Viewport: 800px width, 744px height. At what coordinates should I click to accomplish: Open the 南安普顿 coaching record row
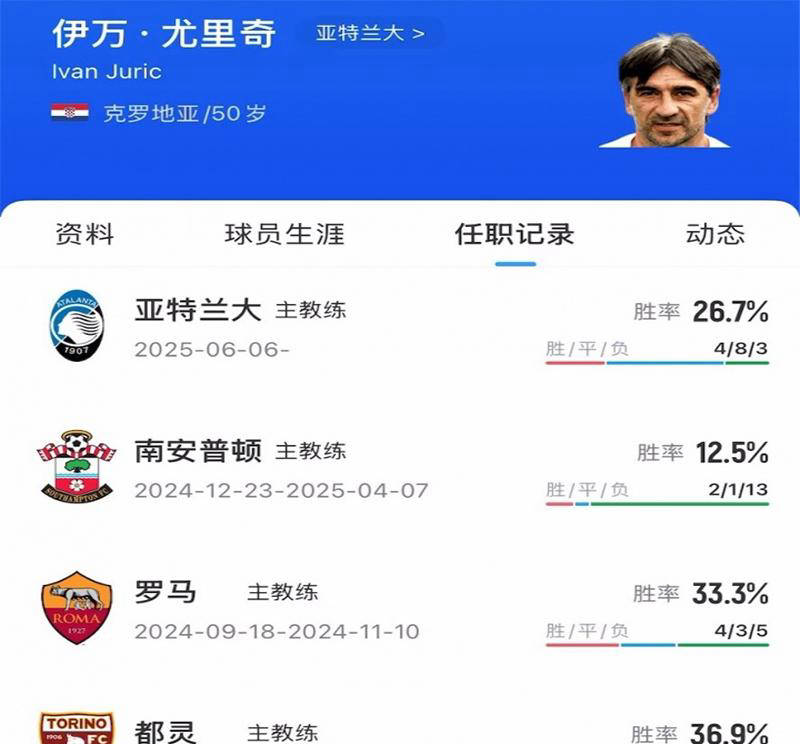click(x=400, y=469)
